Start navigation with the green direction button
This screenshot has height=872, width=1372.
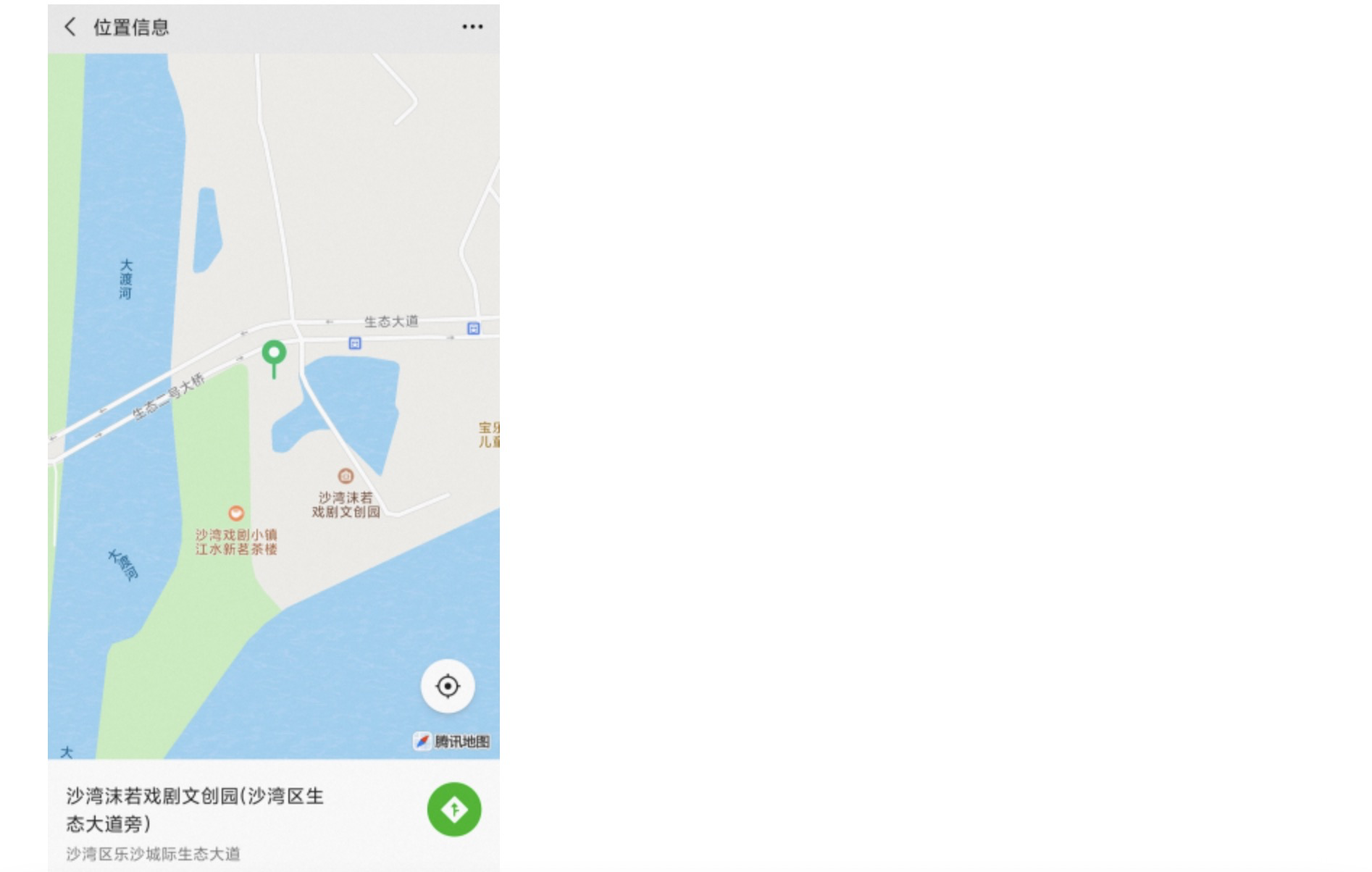[x=454, y=809]
